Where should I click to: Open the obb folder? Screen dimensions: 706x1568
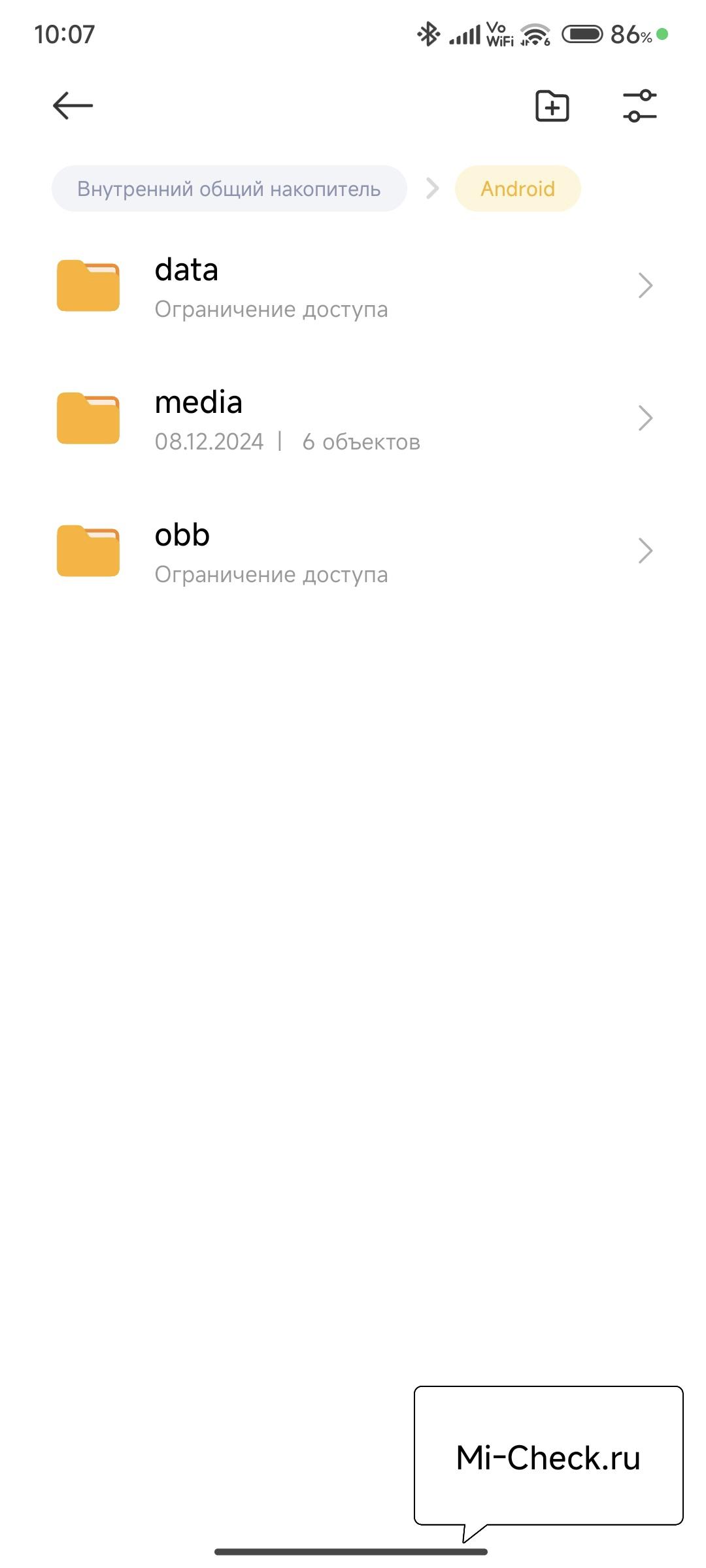pos(353,552)
